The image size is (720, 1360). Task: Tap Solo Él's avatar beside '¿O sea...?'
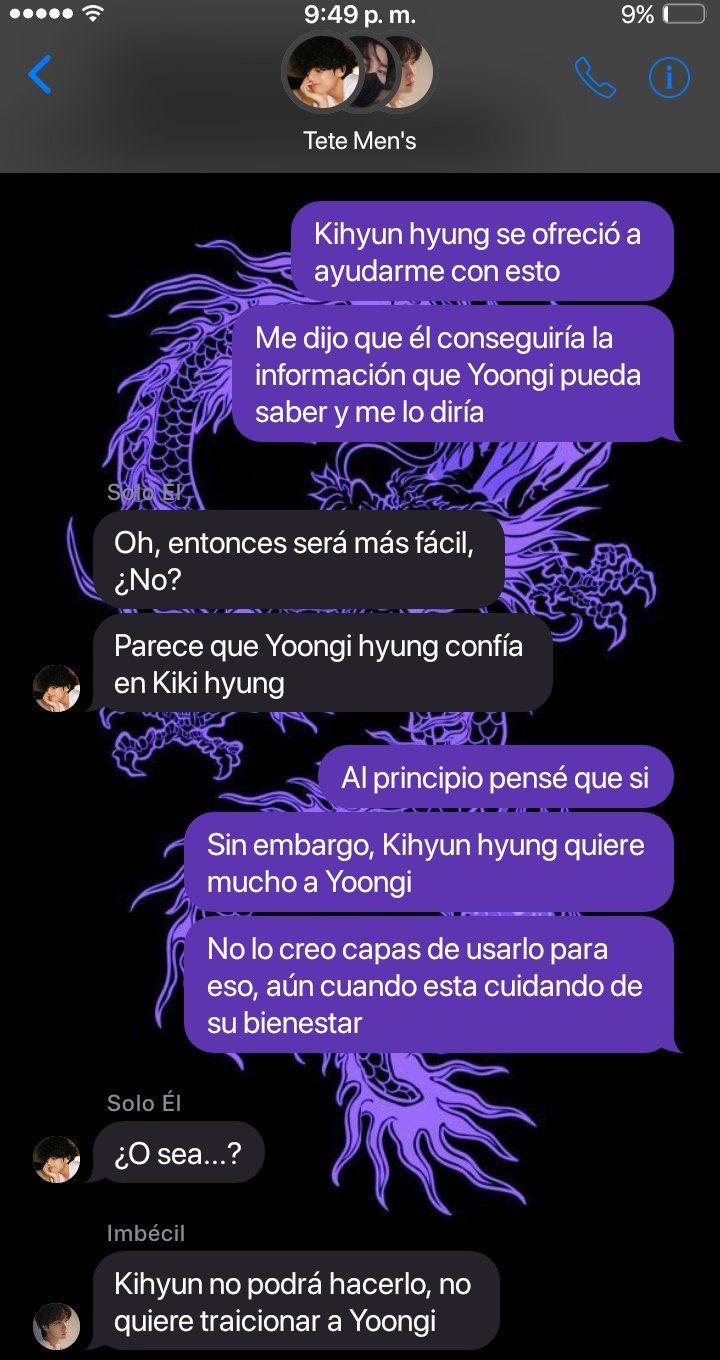[57, 1159]
